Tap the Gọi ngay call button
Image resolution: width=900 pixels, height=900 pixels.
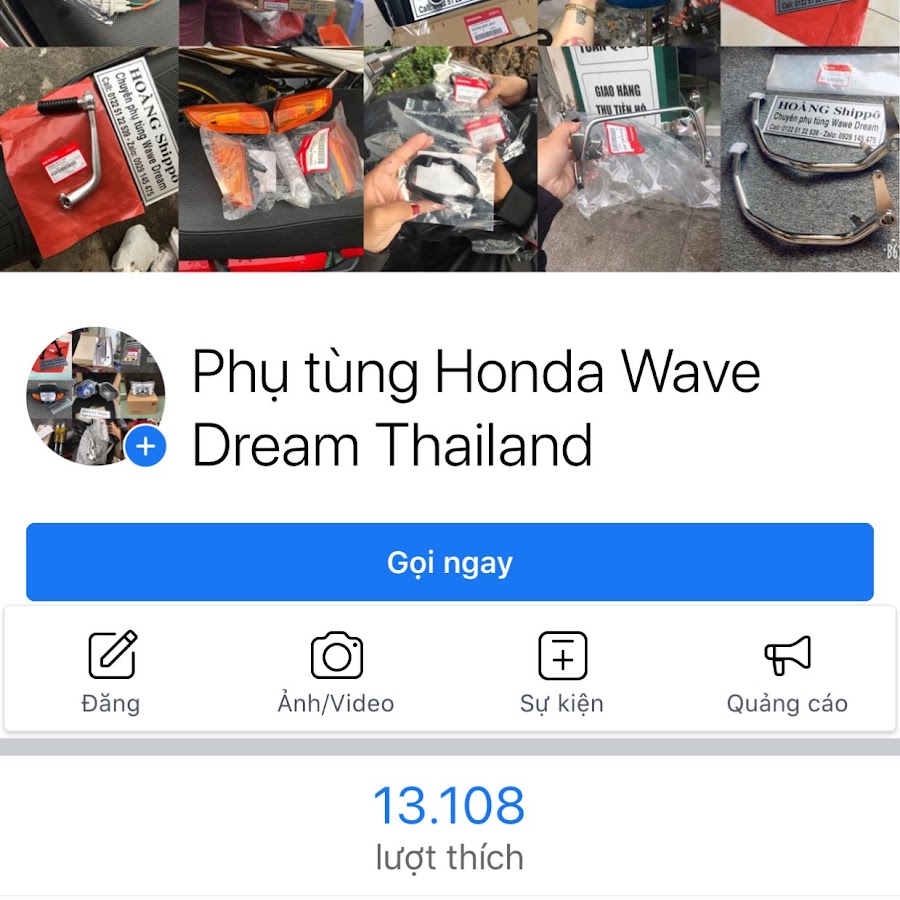pyautogui.click(x=450, y=562)
